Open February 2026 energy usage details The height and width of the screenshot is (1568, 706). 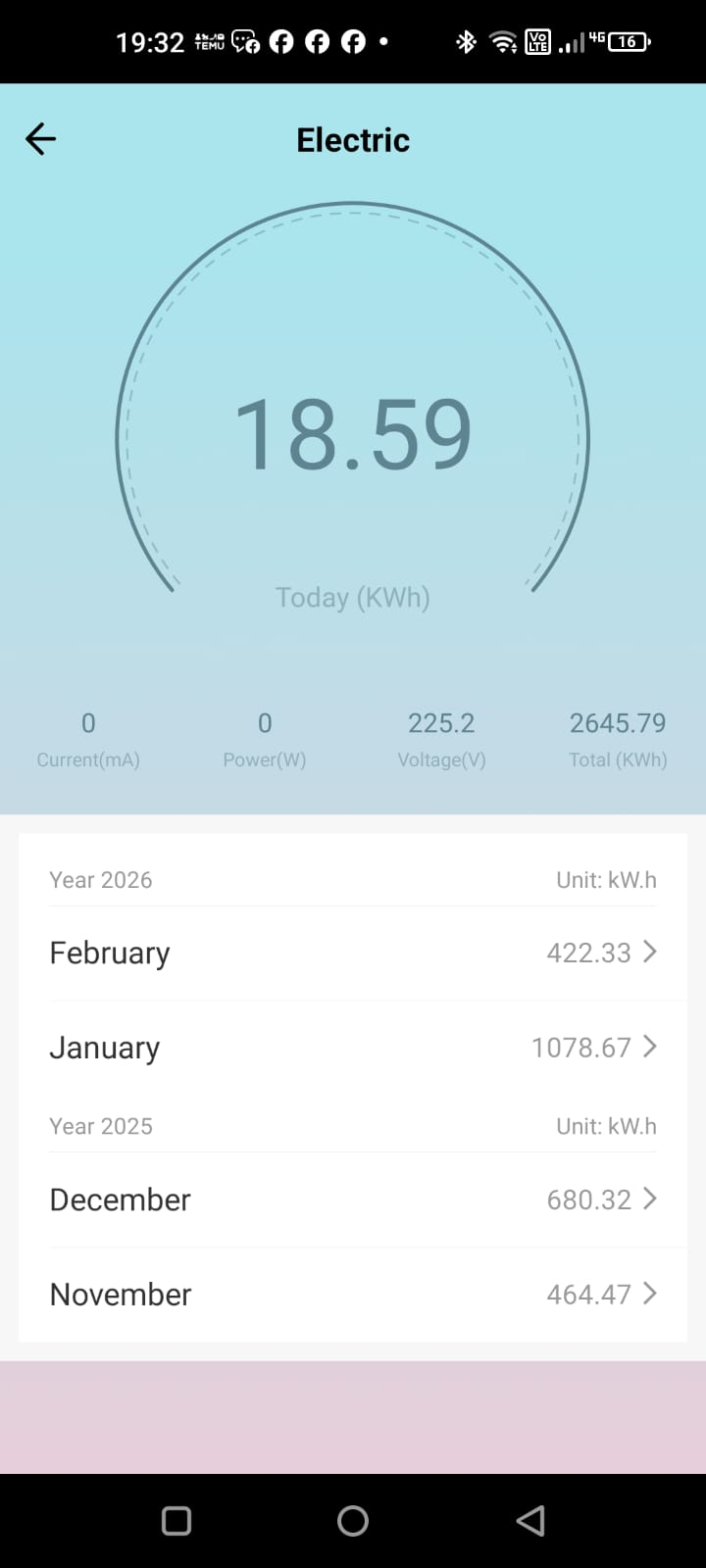[353, 953]
